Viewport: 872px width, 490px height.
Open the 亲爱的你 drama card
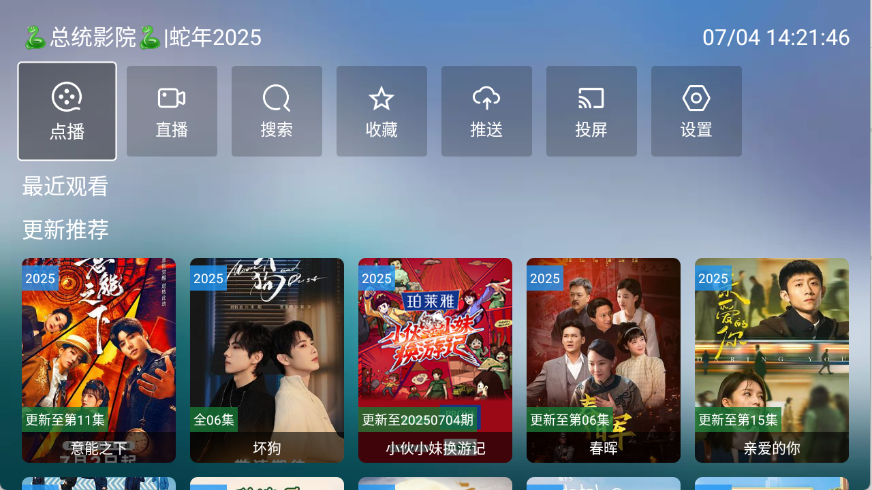point(771,360)
